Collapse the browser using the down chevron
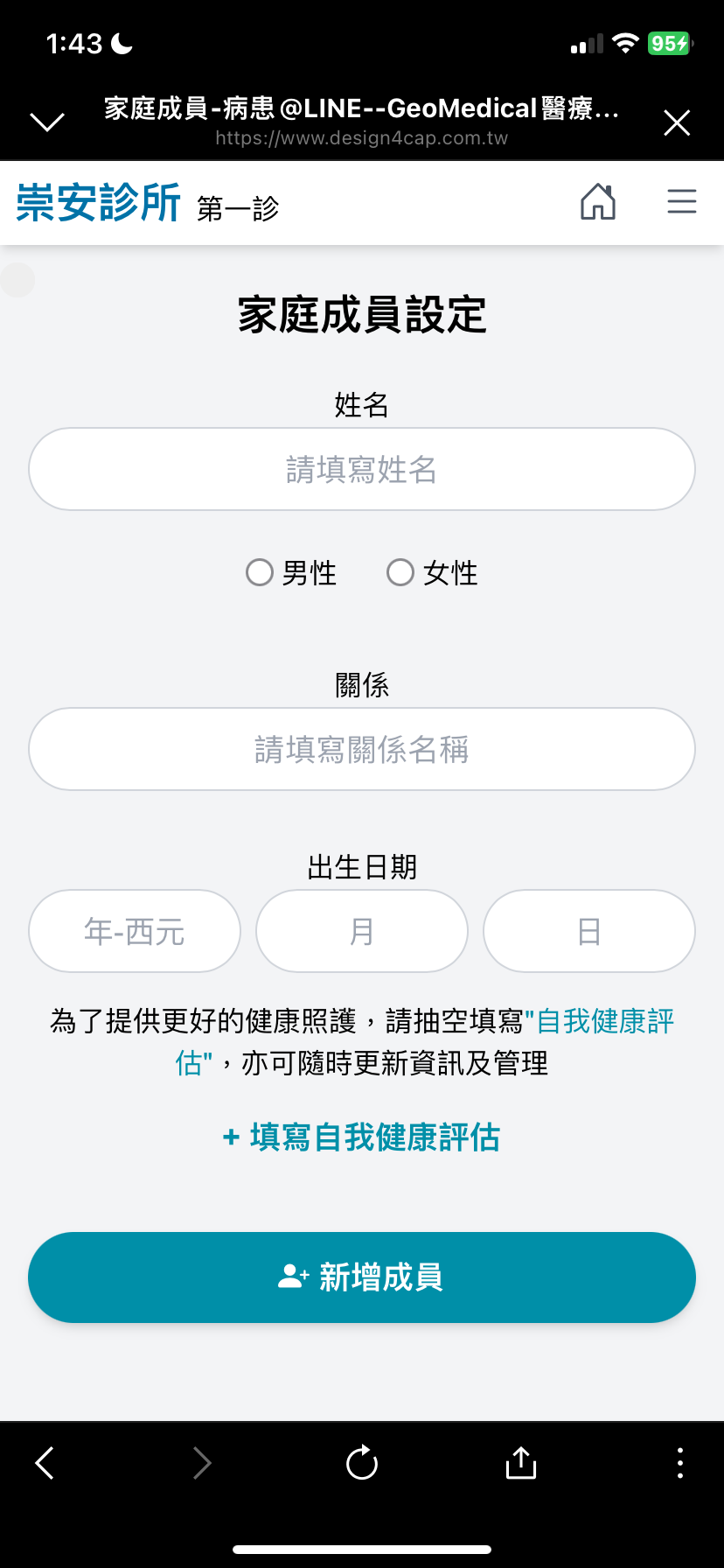The image size is (724, 1568). [x=47, y=122]
